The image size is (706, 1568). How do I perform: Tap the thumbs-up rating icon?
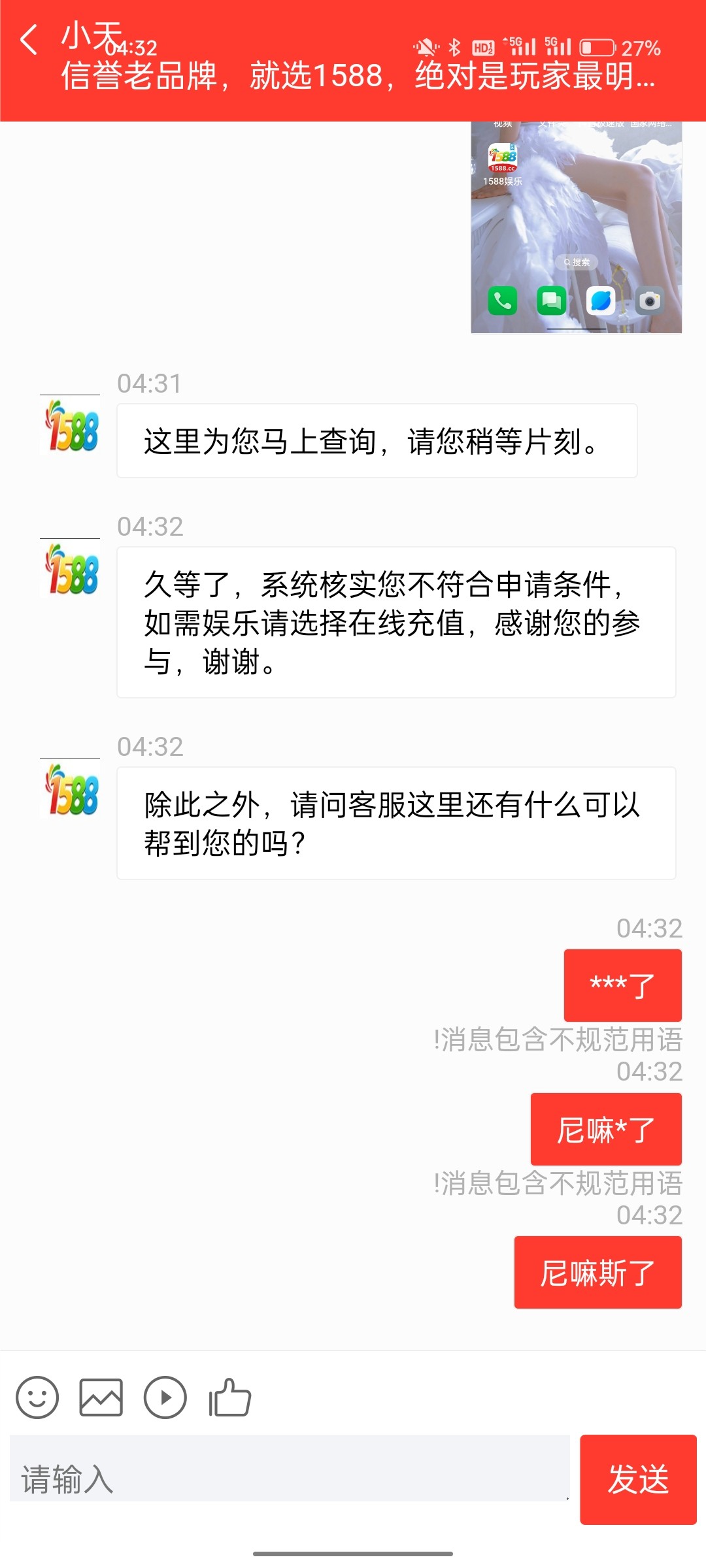point(229,1397)
